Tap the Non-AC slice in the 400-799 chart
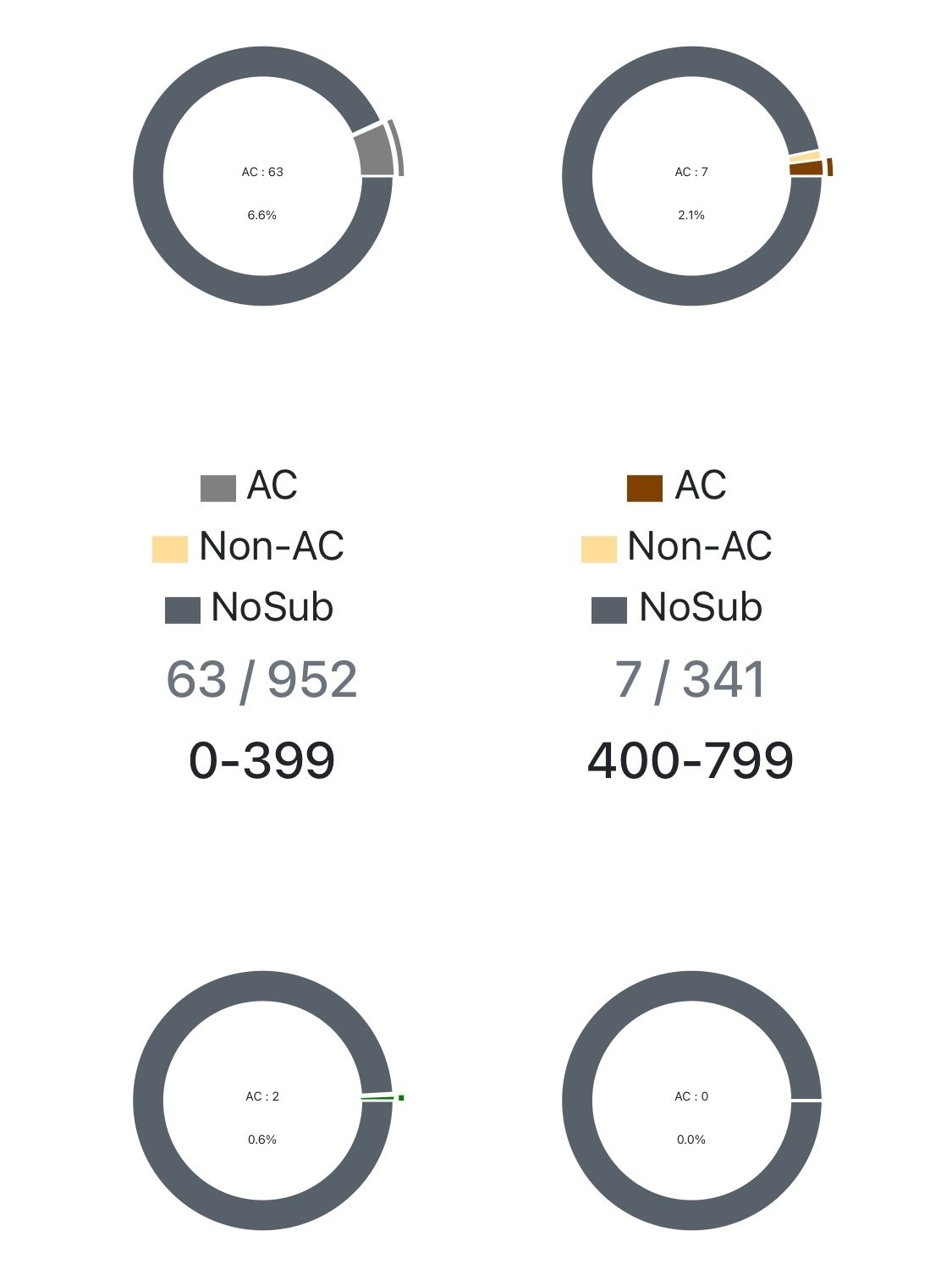This screenshot has height=1286, width=952. coord(806,157)
